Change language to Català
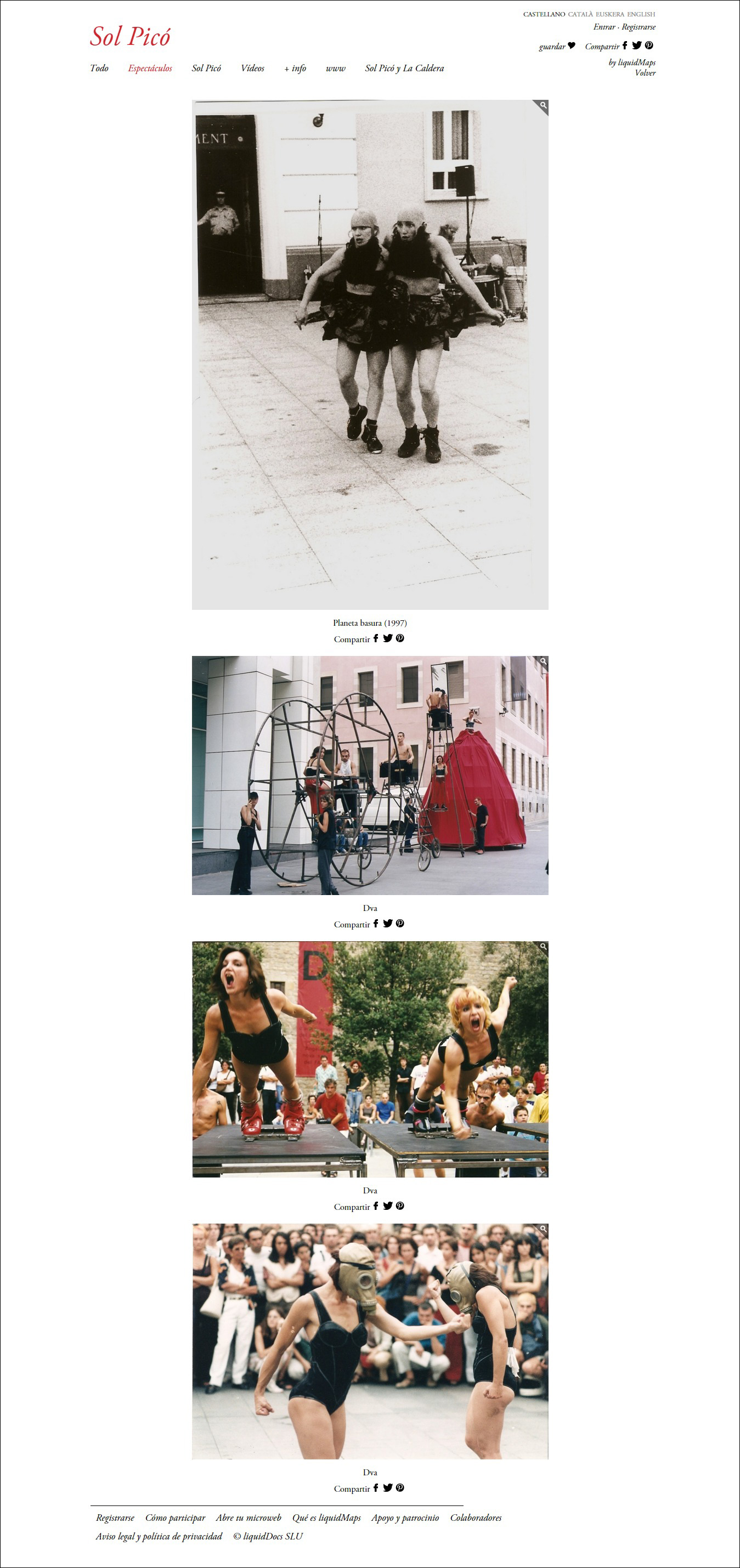This screenshot has height=1568, width=740. pyautogui.click(x=580, y=14)
